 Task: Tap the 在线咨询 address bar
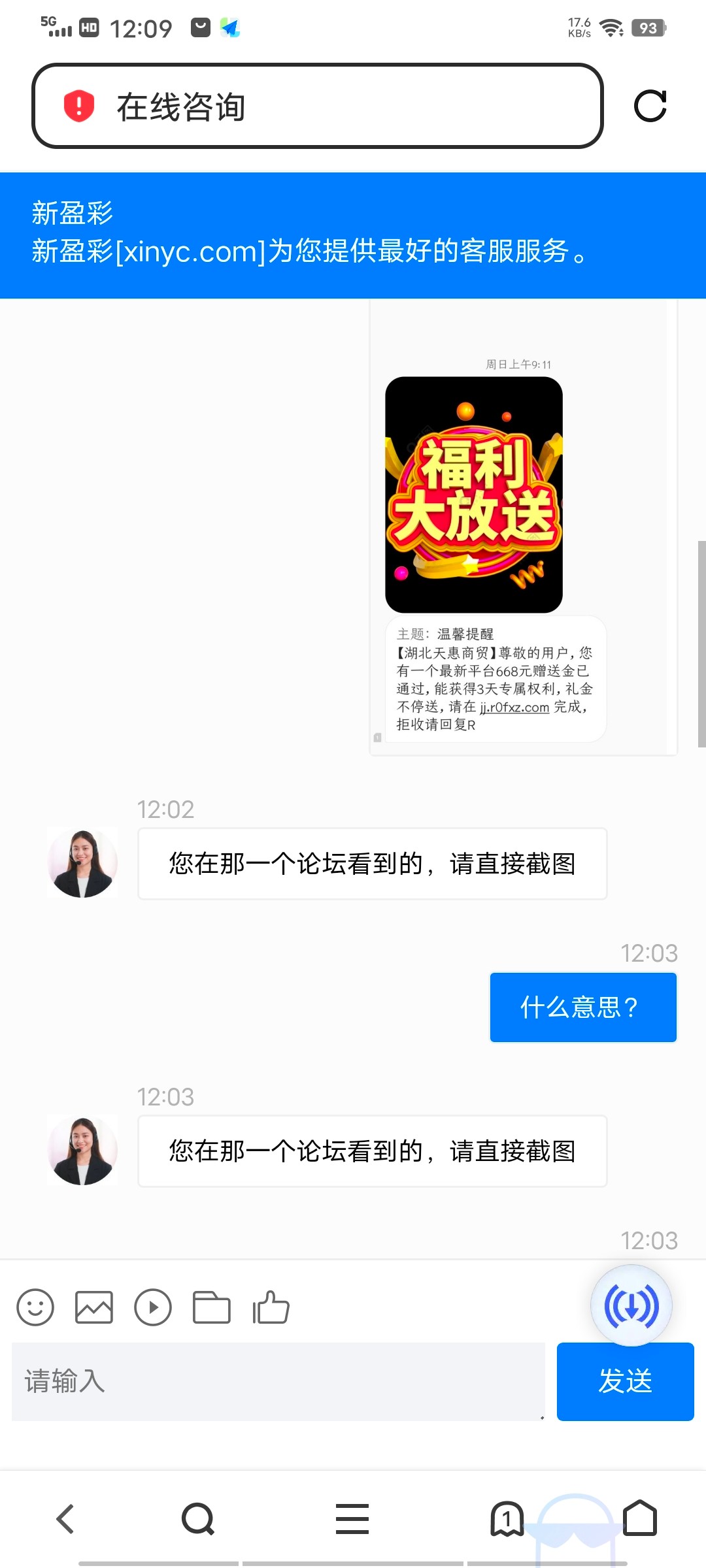(317, 106)
